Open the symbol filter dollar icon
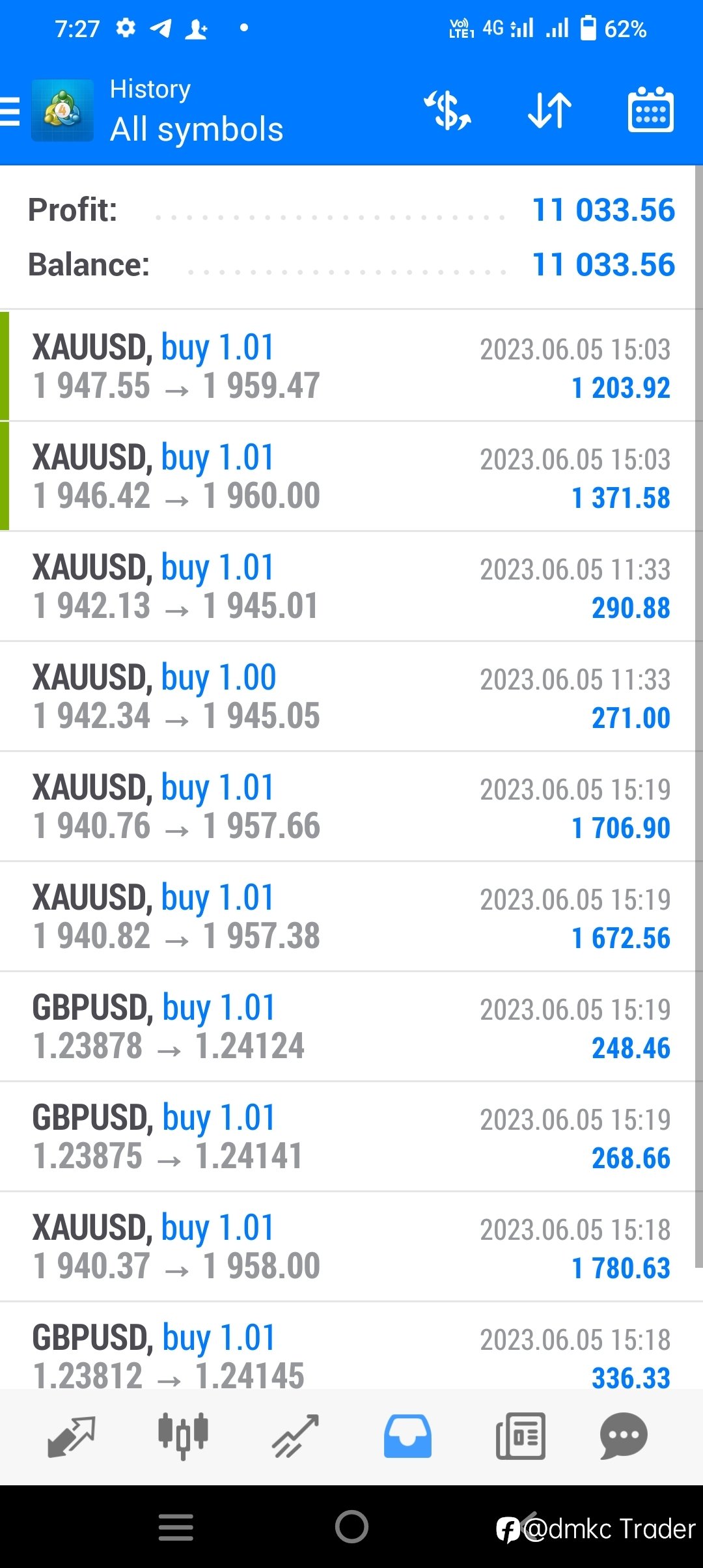 (x=448, y=111)
